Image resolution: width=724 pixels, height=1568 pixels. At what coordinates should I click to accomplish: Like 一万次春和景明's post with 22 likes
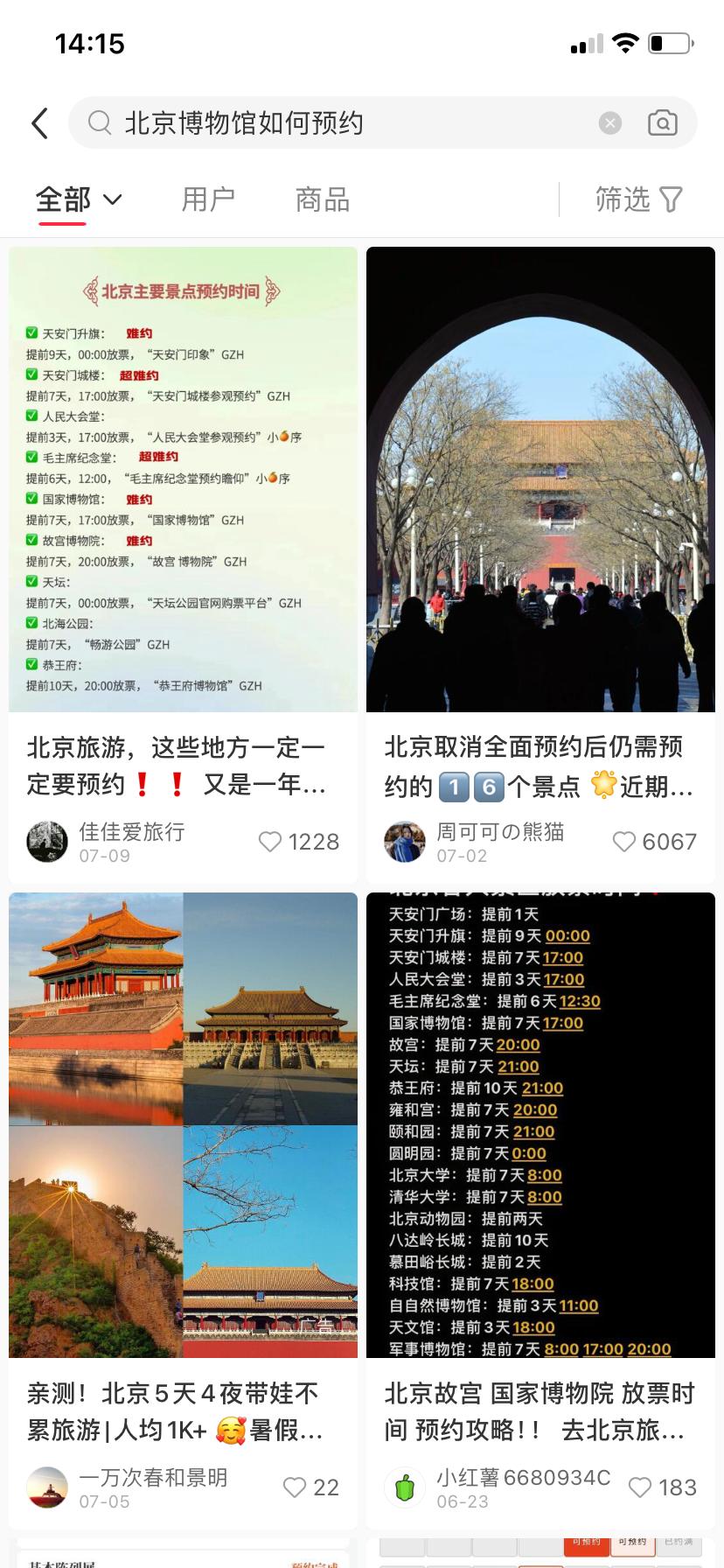pyautogui.click(x=311, y=1487)
